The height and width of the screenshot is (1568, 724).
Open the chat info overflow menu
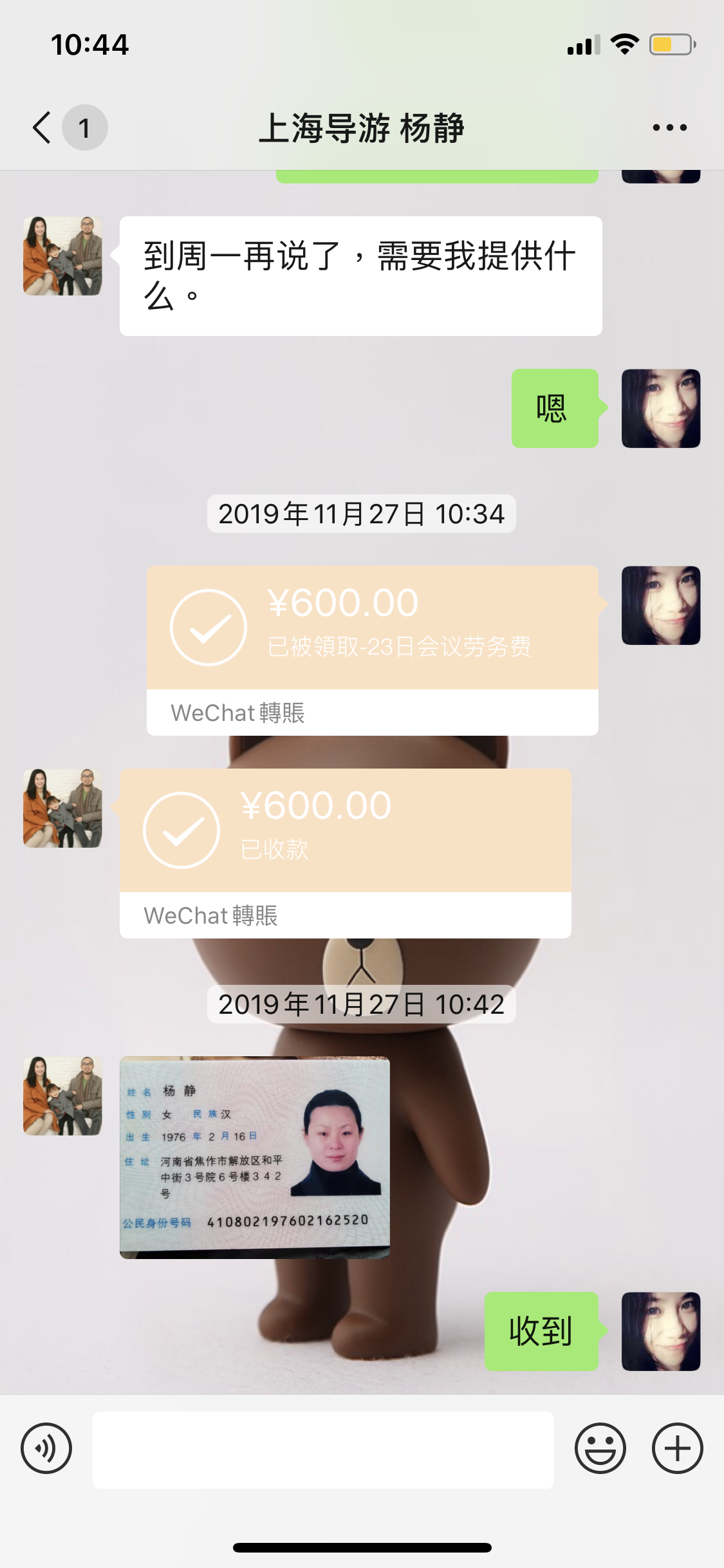pos(669,127)
